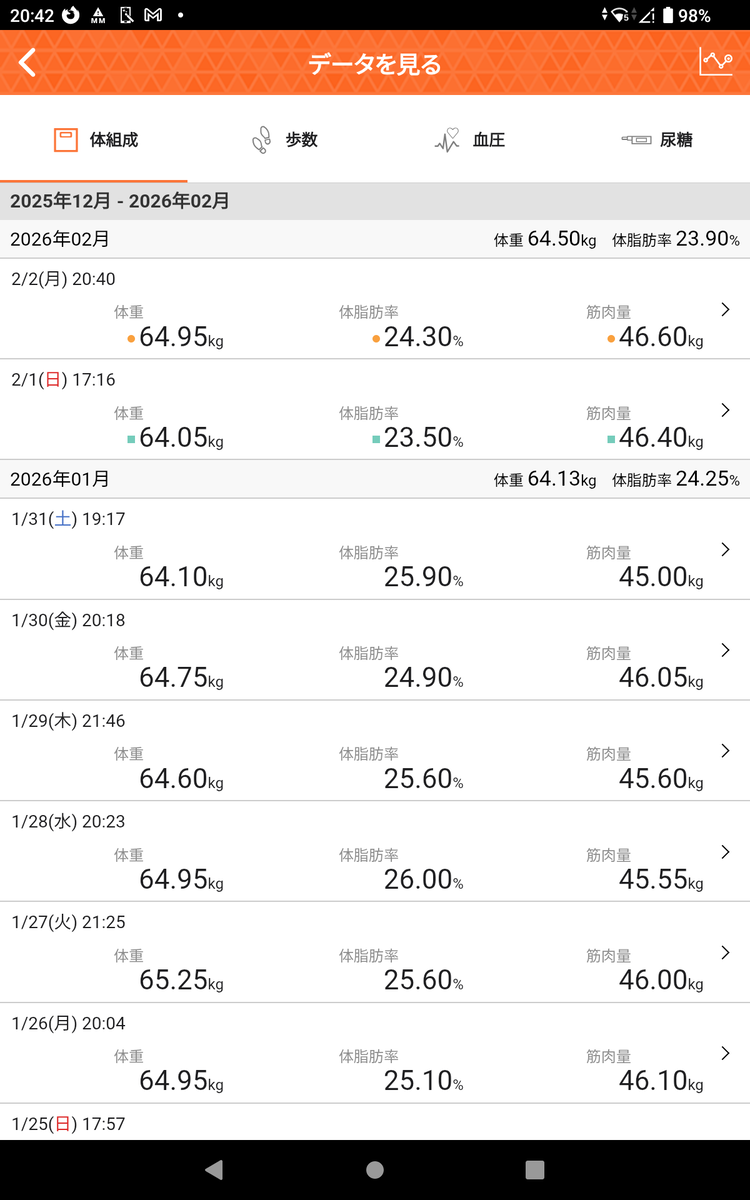Open the 2/1(日) 17:16 record
The height and width of the screenshot is (1200, 750).
375,410
